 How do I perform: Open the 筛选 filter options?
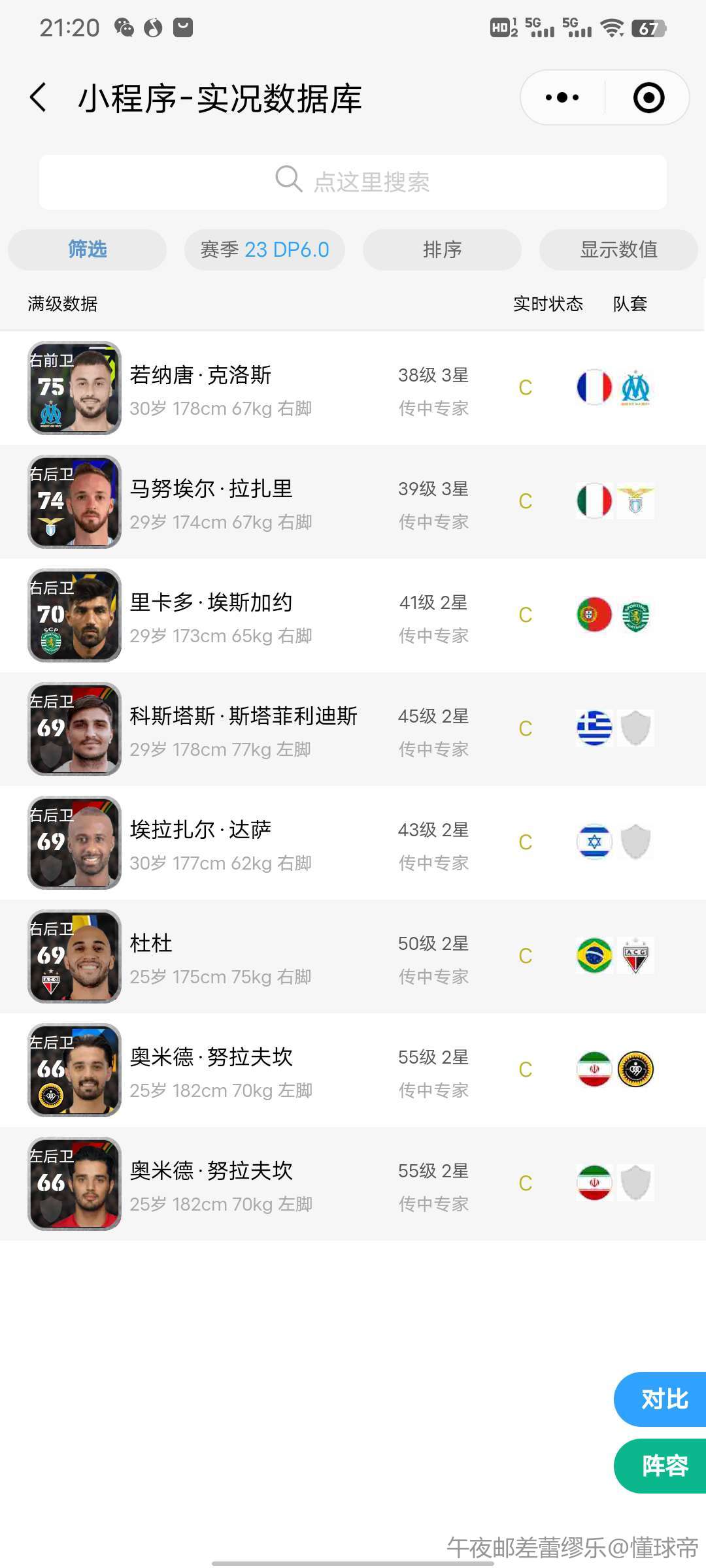(87, 250)
